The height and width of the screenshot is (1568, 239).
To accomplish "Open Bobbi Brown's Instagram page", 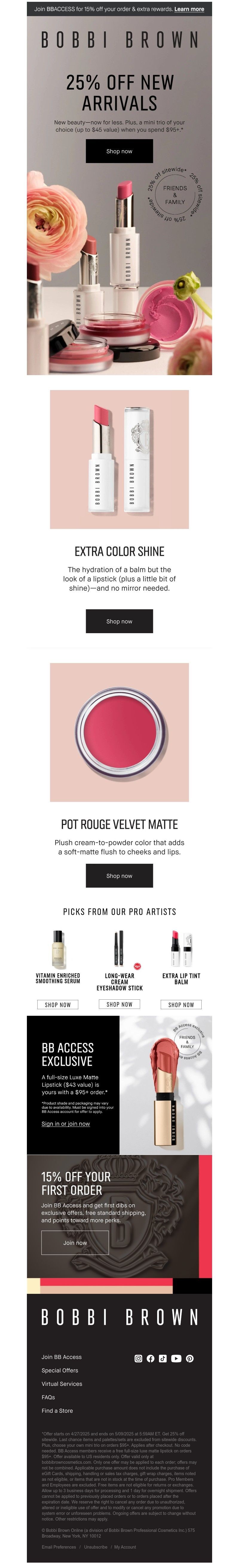I will (138, 1358).
